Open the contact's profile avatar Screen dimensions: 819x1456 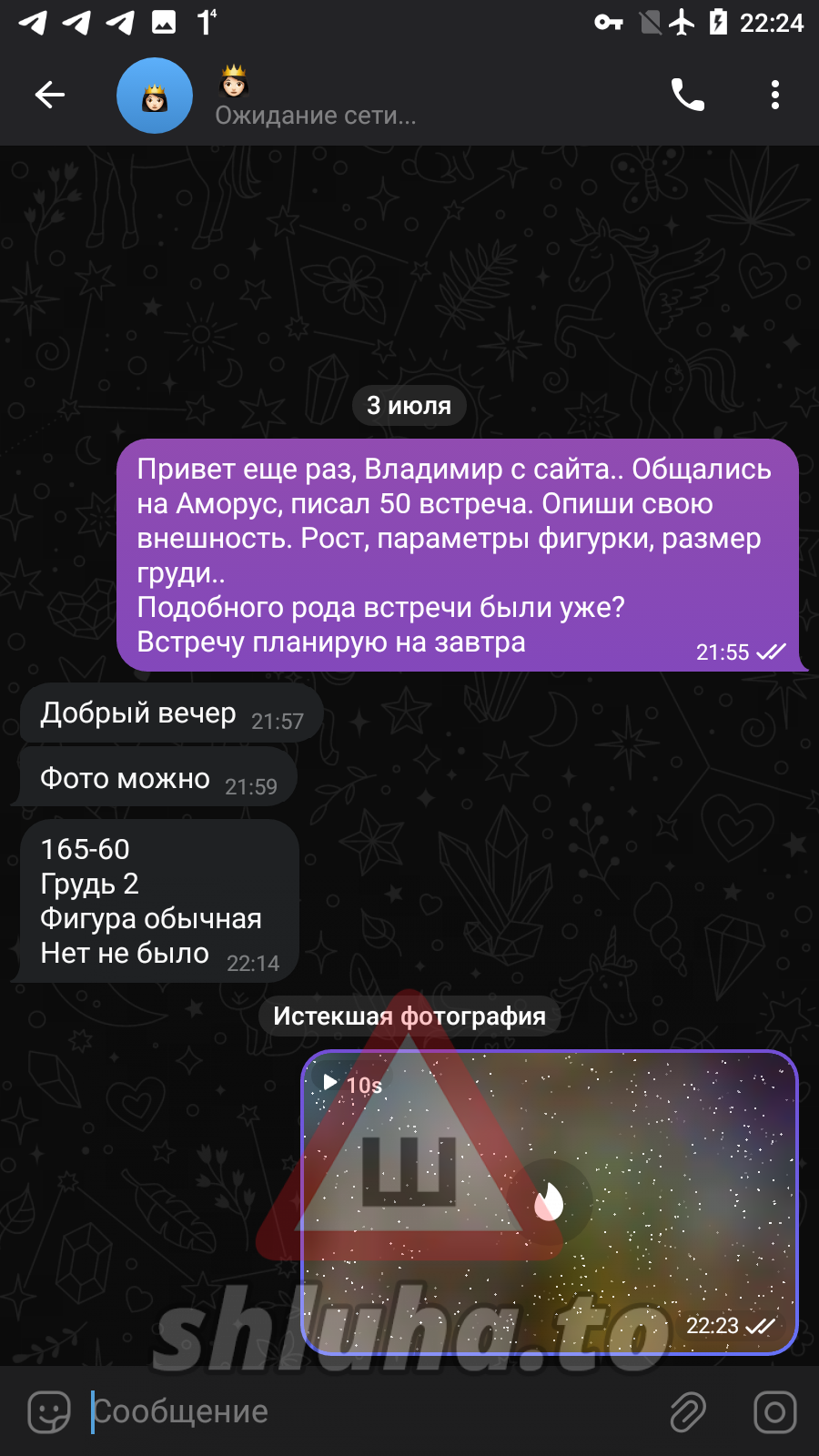[155, 96]
